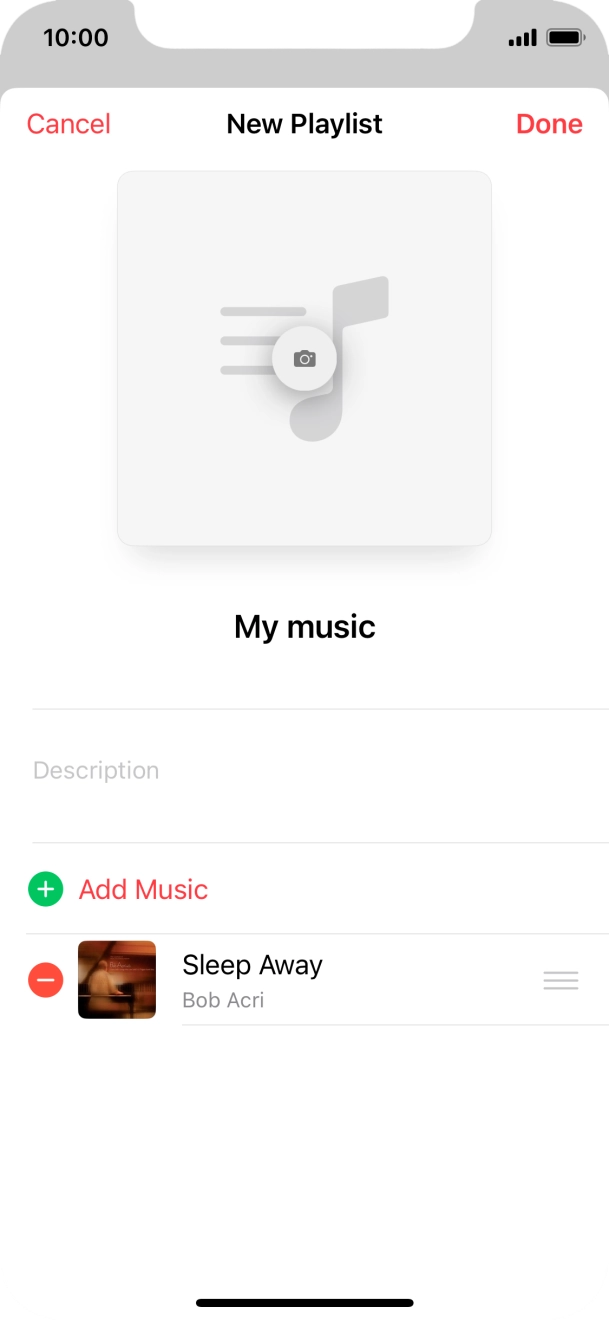Screen dimensions: 609x1320
Task: Open the camera to set playlist artwork
Action: click(x=304, y=358)
